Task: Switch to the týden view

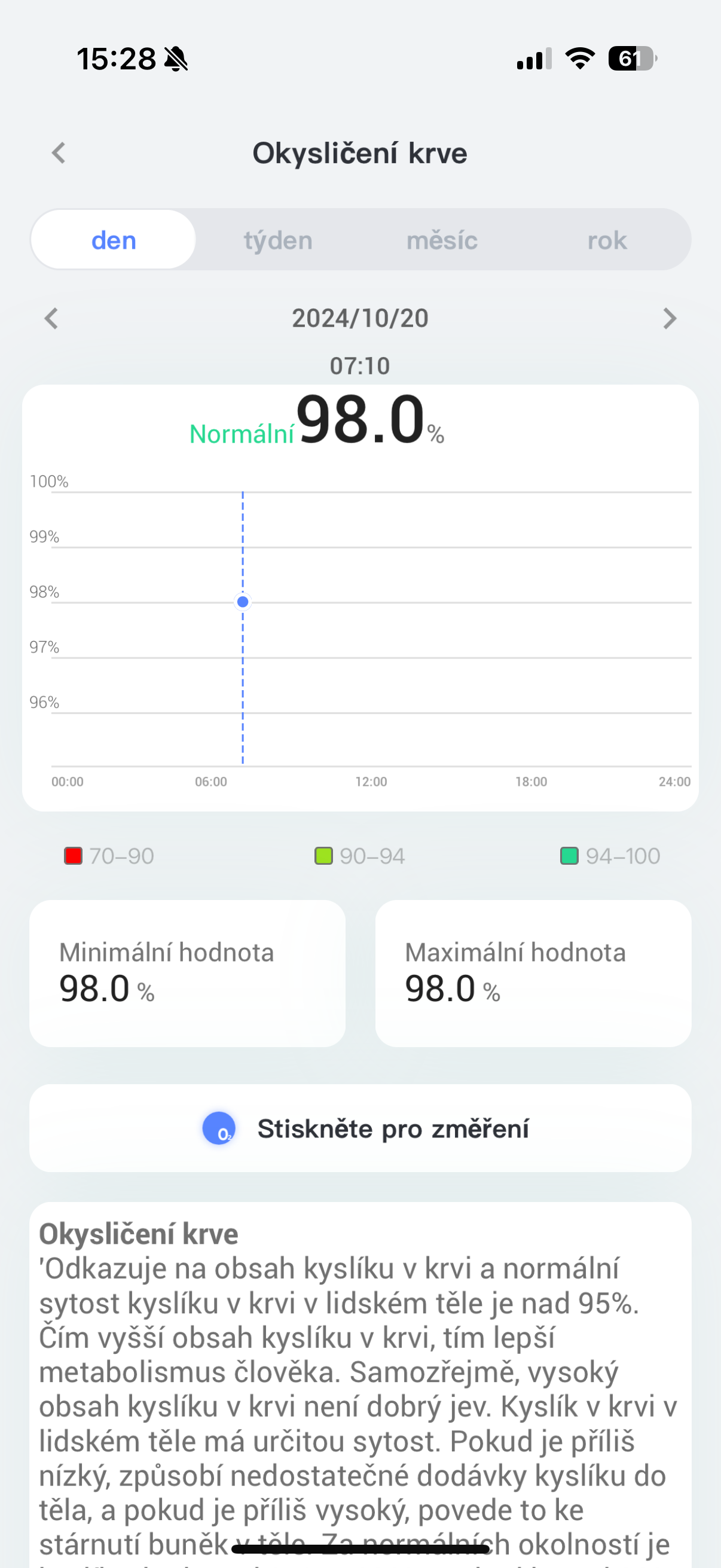Action: [x=278, y=240]
